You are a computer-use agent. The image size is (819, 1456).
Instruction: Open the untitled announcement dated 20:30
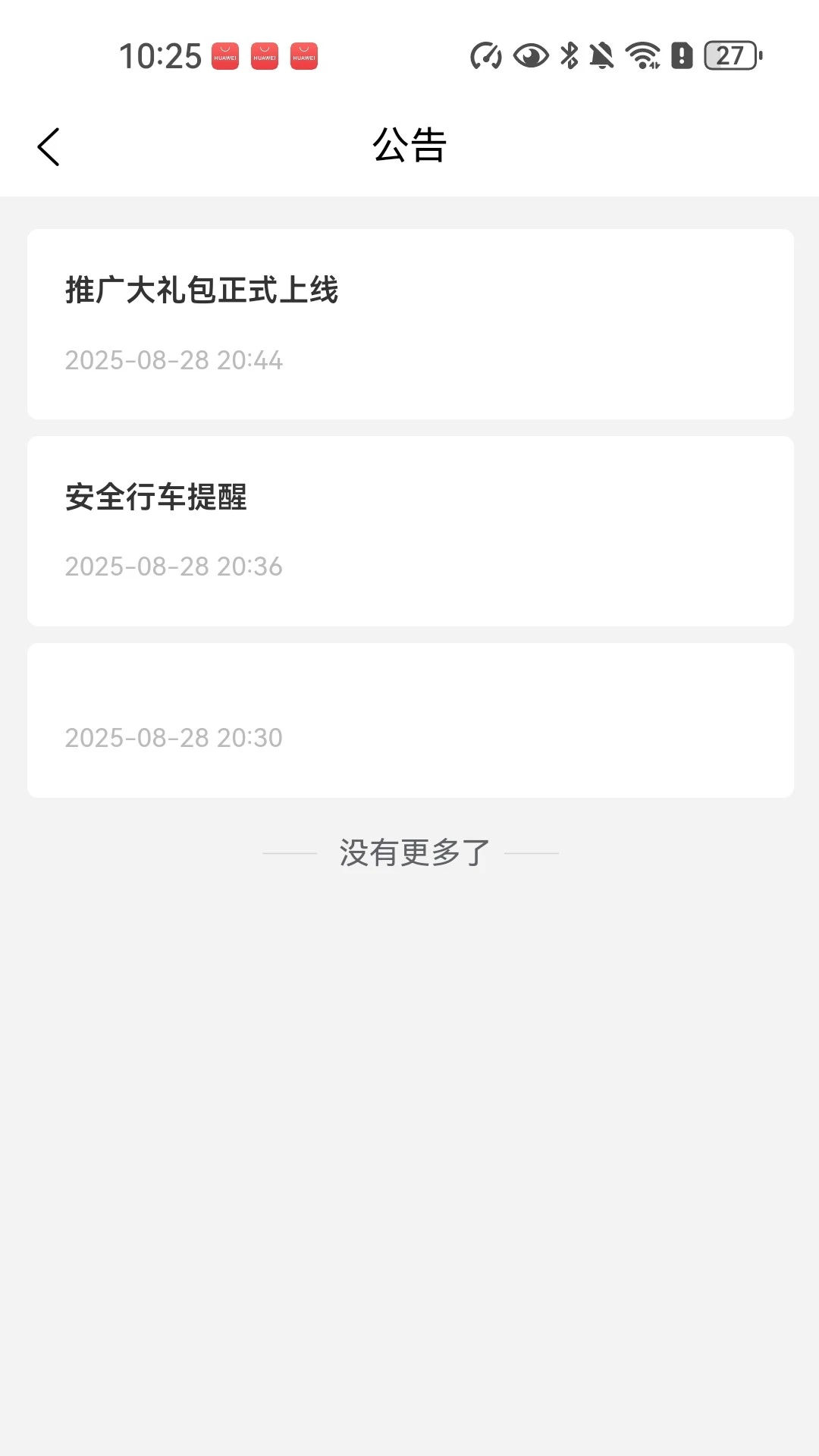point(409,720)
